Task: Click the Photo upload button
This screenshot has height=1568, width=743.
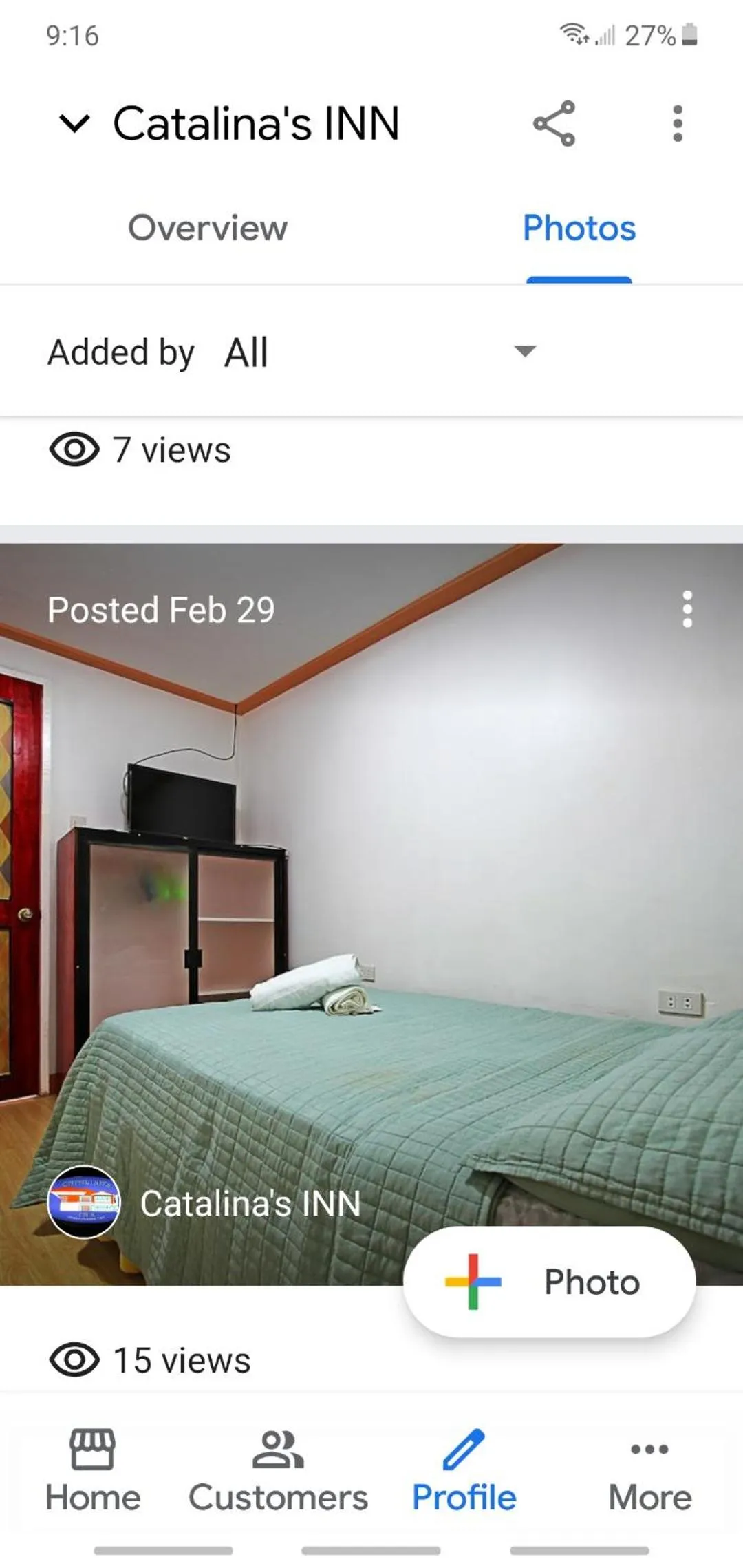Action: pos(549,1280)
